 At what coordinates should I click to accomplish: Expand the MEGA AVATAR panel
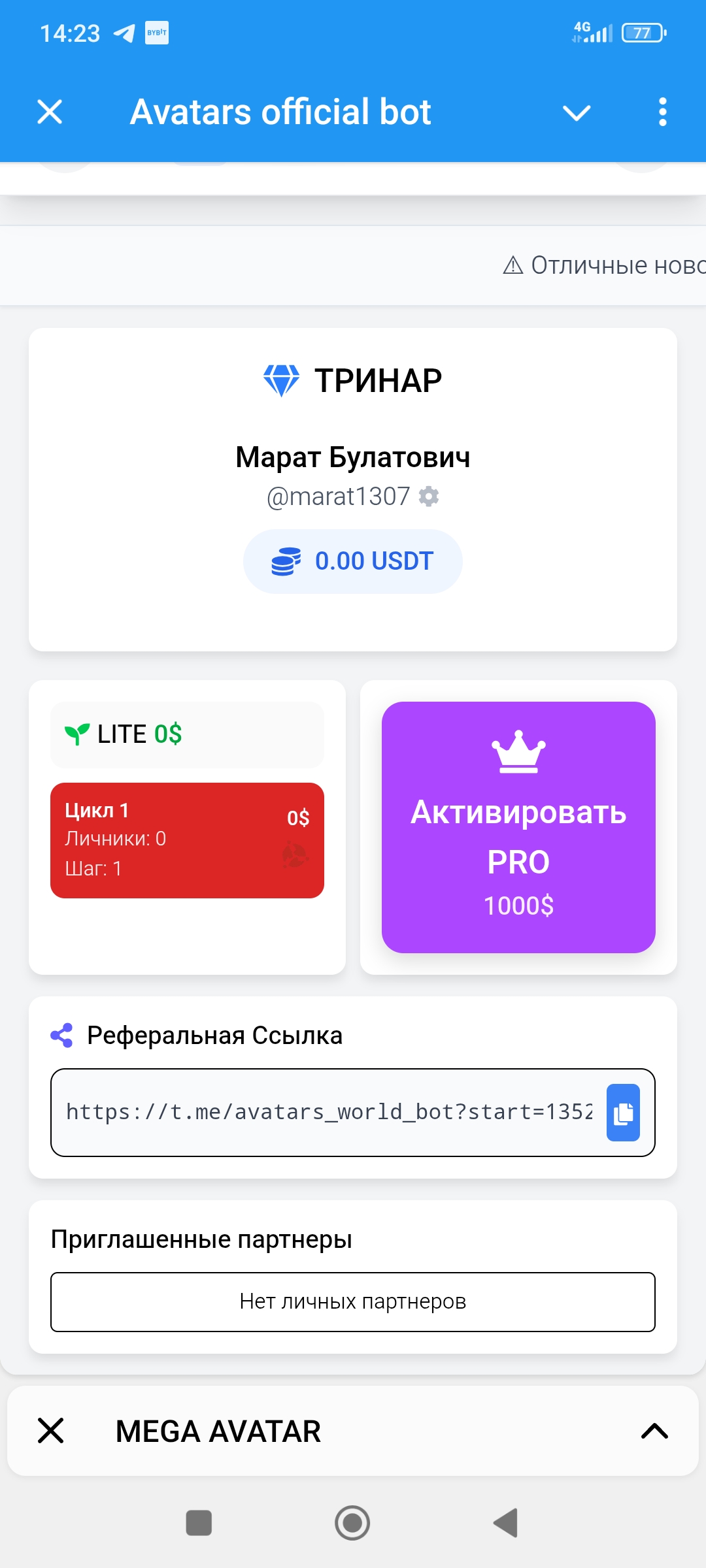click(654, 1431)
